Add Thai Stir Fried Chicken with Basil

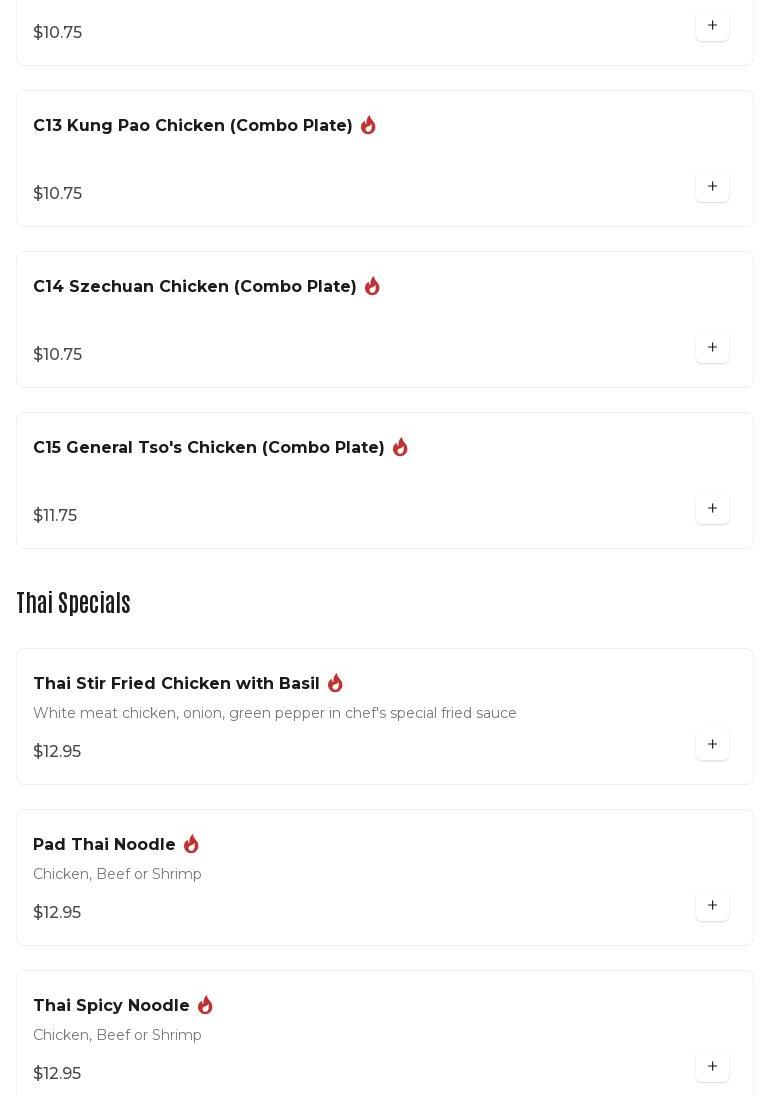point(712,745)
